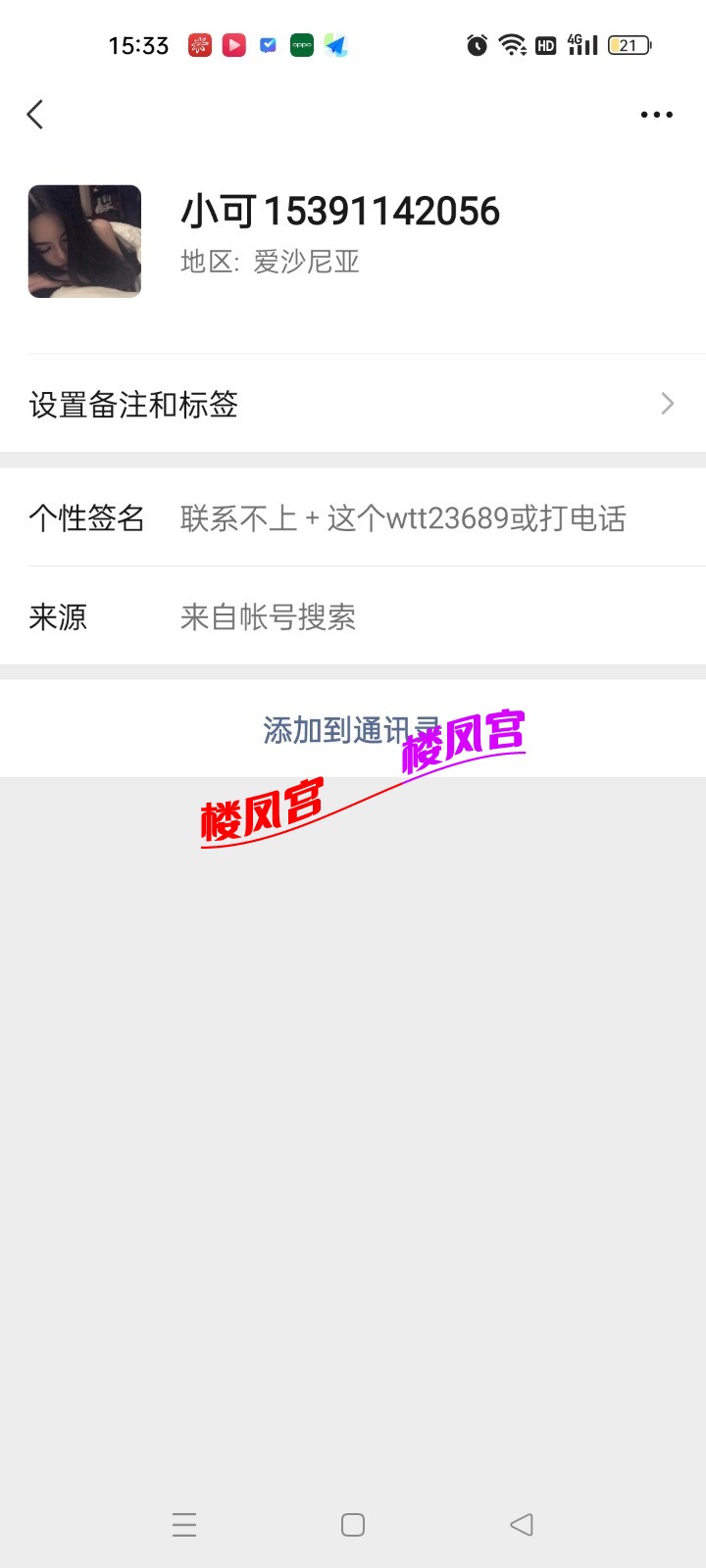Go to the home screen
Viewport: 706px width, 1568px height.
pos(353,1524)
